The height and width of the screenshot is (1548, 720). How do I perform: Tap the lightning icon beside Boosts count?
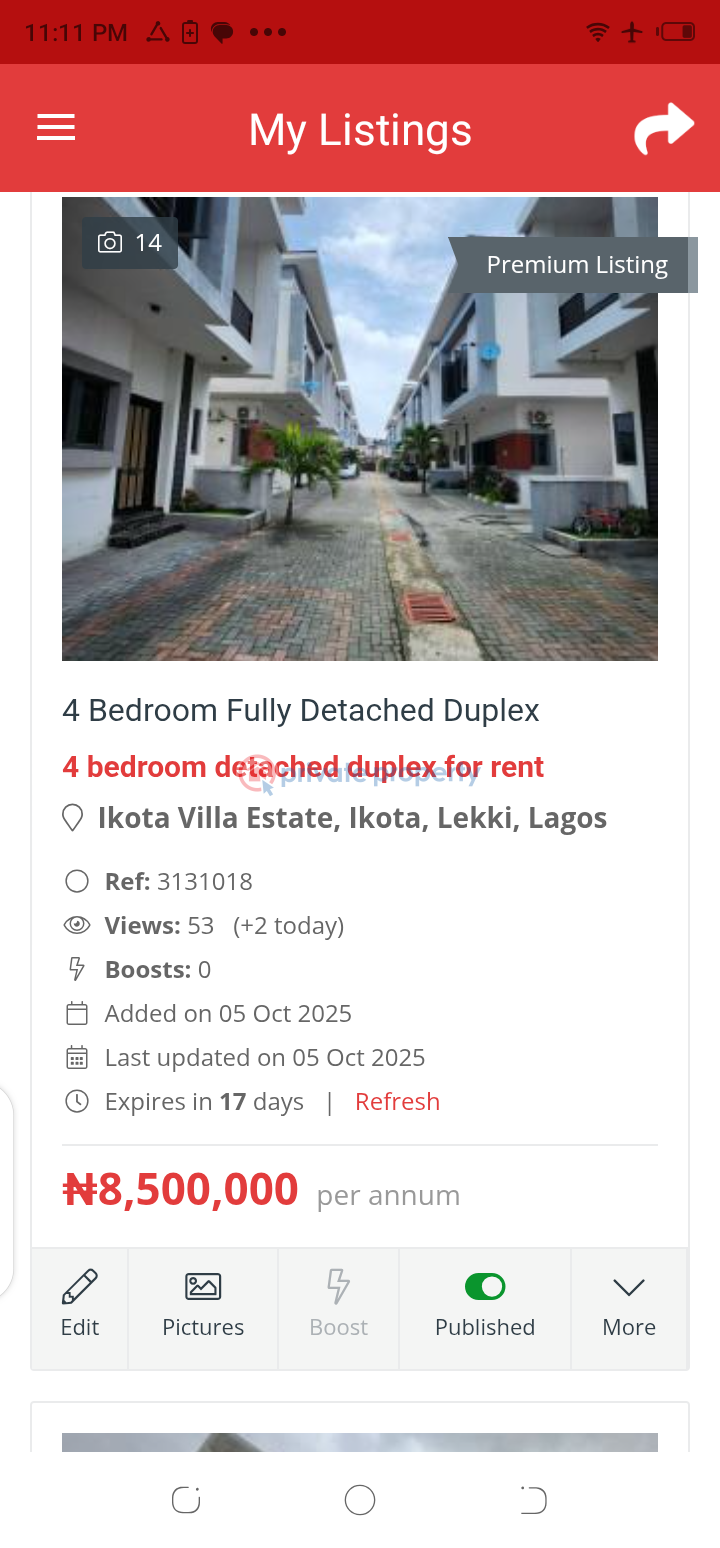(76, 969)
